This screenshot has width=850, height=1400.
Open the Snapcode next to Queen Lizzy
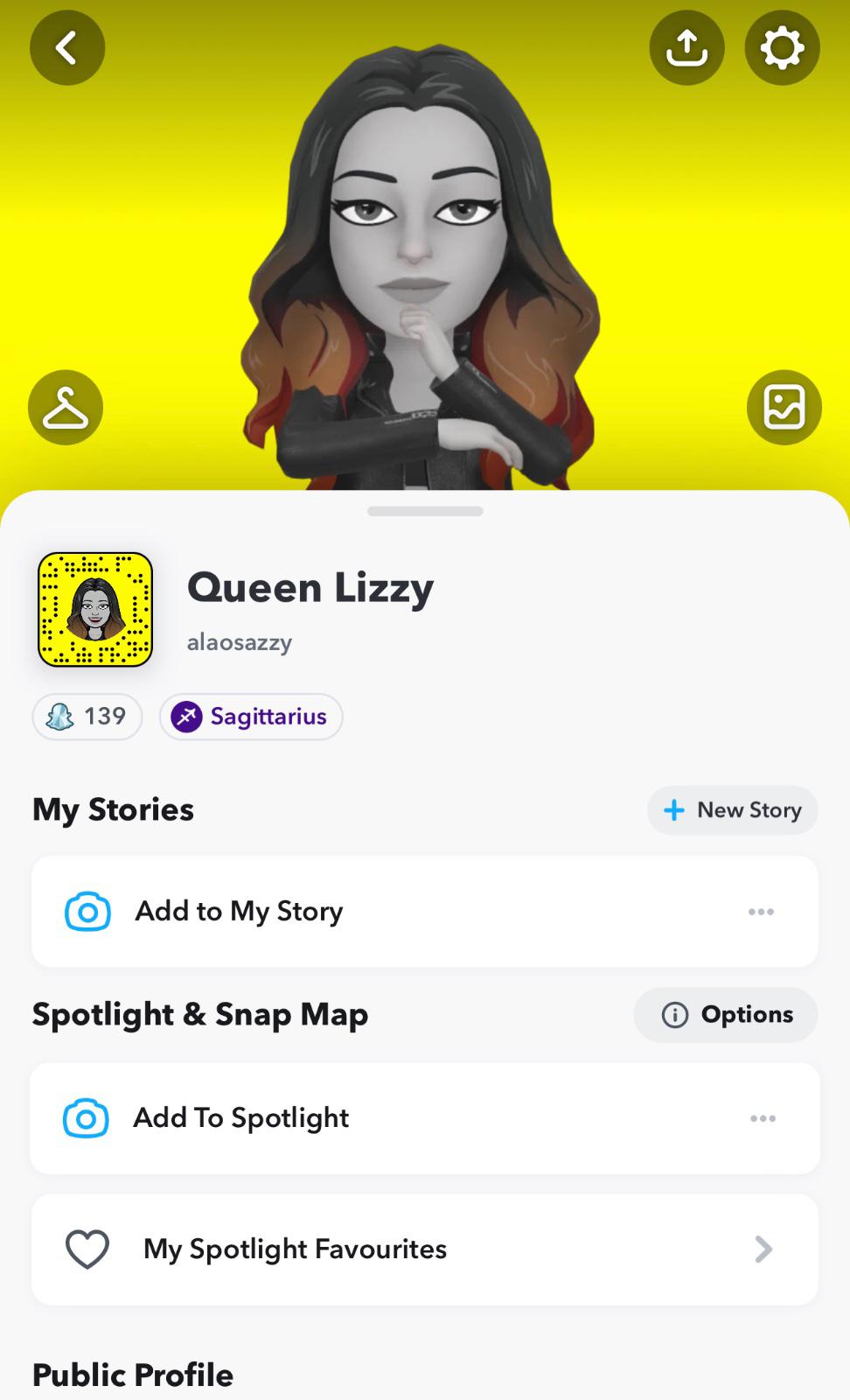coord(95,609)
